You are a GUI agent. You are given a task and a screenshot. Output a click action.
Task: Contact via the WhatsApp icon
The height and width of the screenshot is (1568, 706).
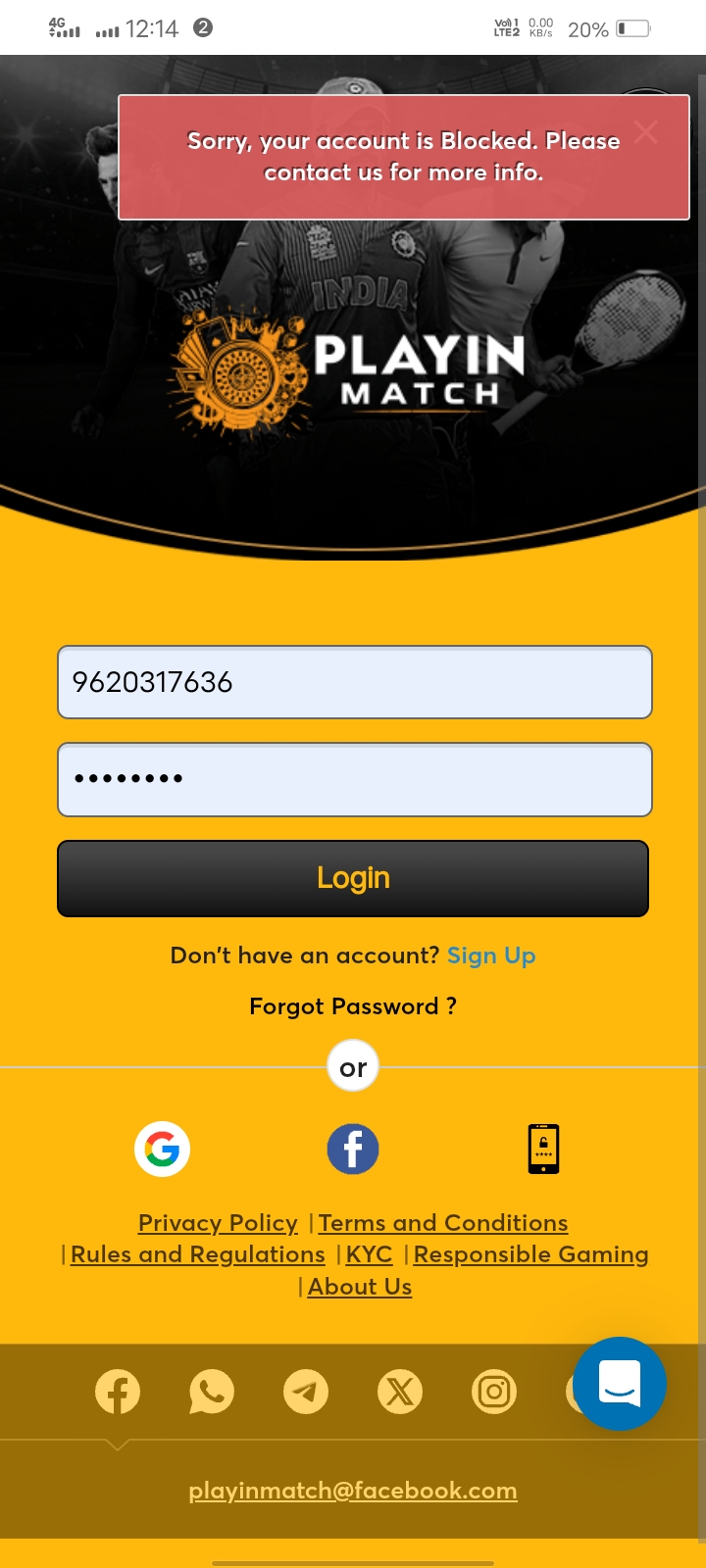[212, 1392]
